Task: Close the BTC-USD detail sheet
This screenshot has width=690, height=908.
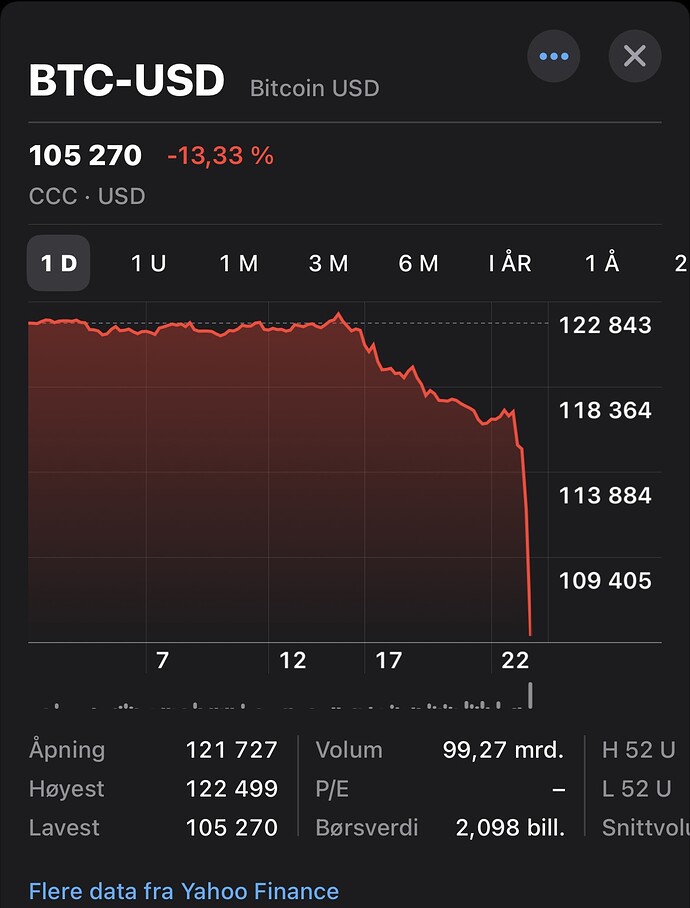Action: coord(635,56)
